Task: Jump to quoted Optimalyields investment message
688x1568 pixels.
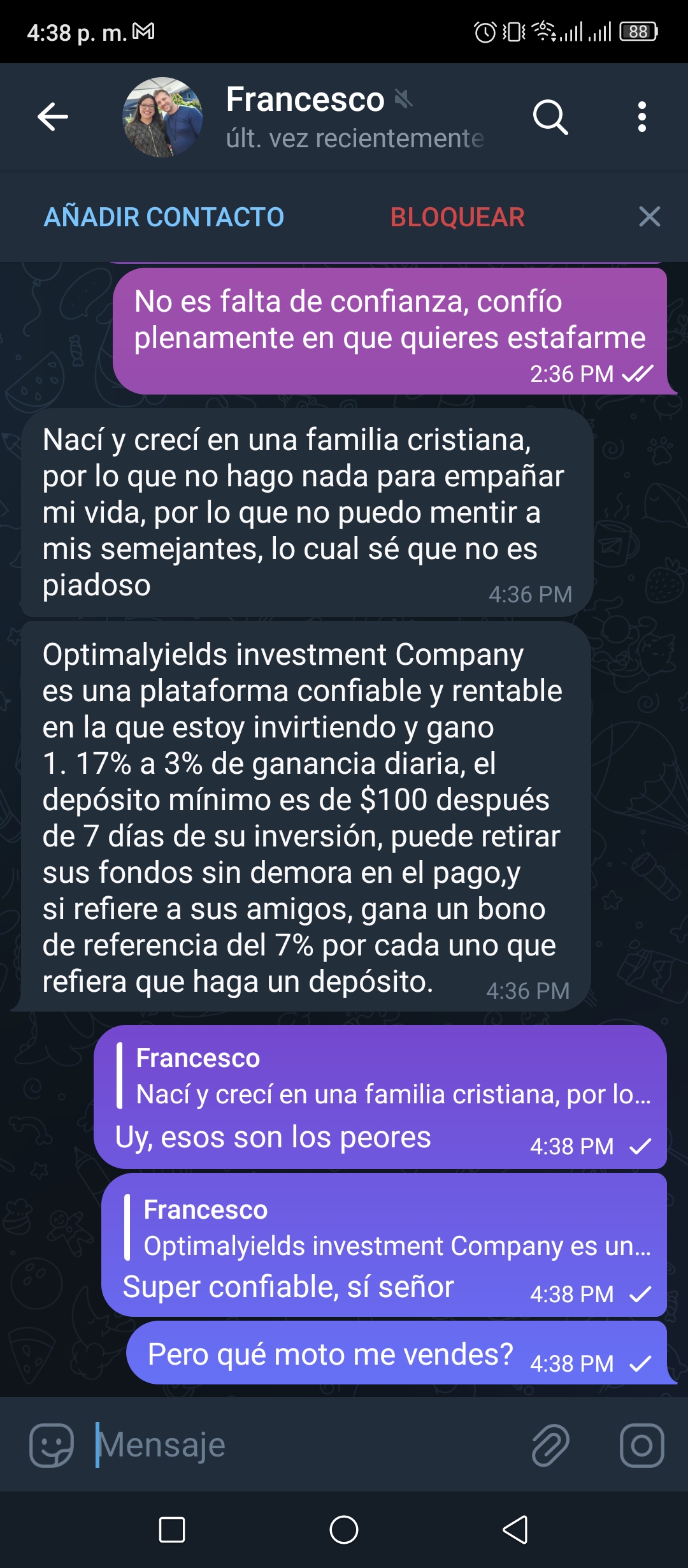Action: tap(388, 1228)
